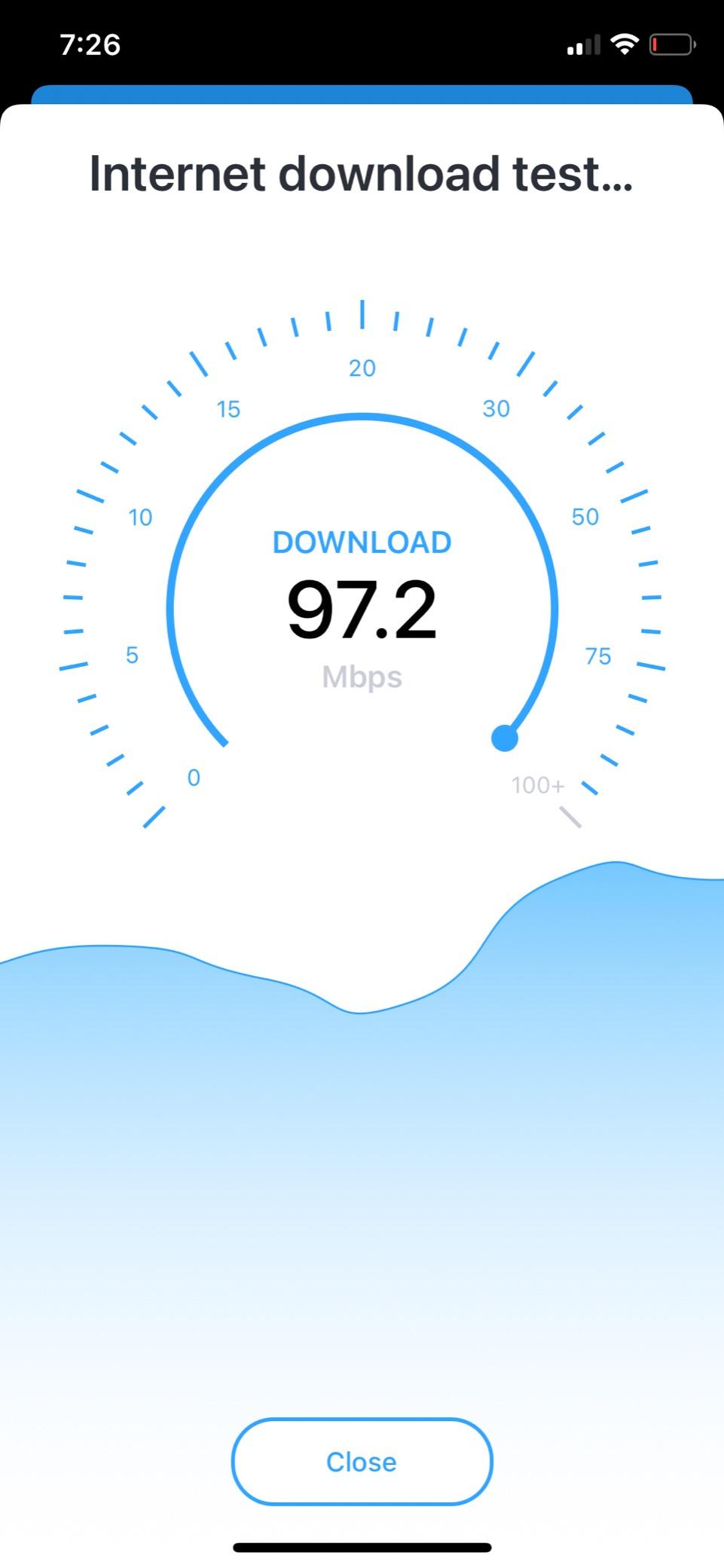Tap the blue gauge needle endpoint dot
The height and width of the screenshot is (1568, 724).
(505, 739)
